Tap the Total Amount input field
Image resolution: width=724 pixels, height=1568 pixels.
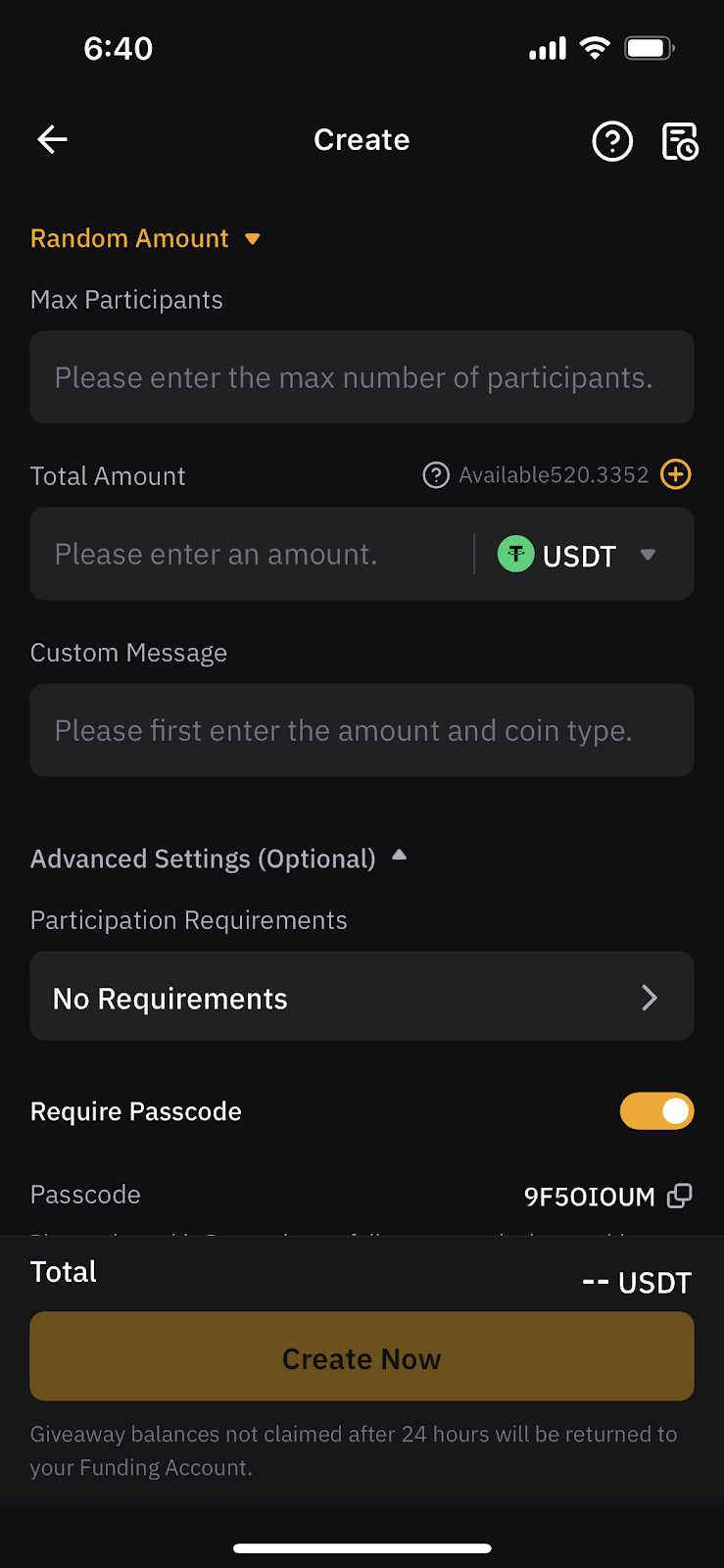(x=255, y=555)
